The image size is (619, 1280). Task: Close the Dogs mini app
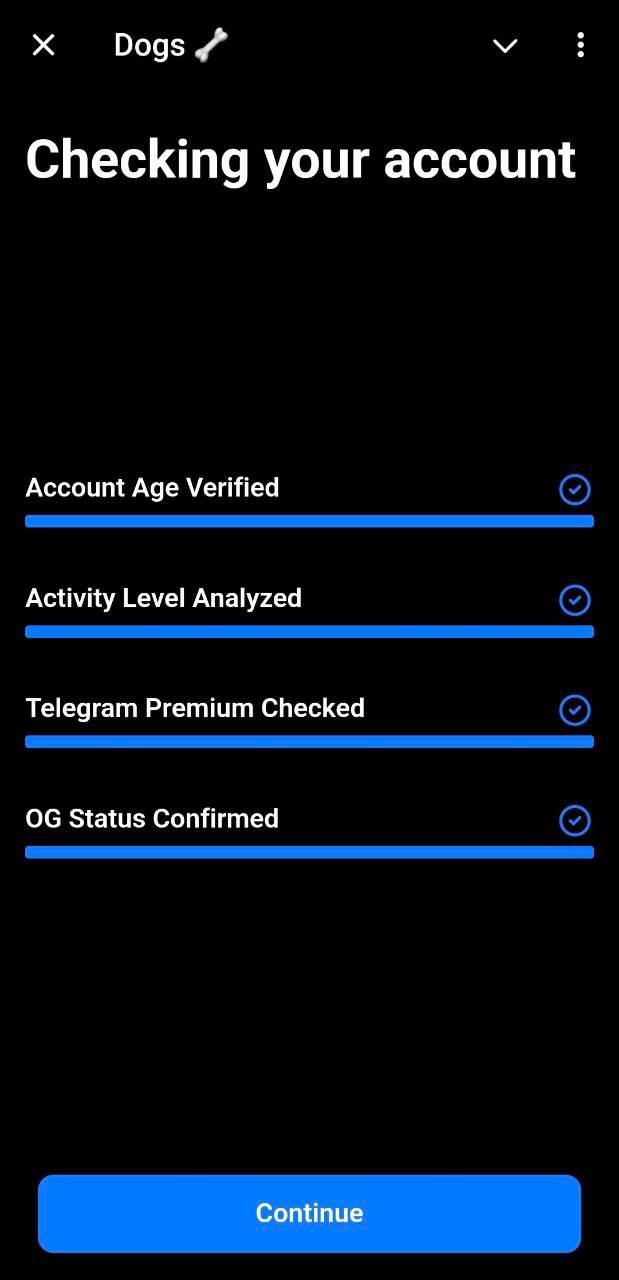[43, 45]
